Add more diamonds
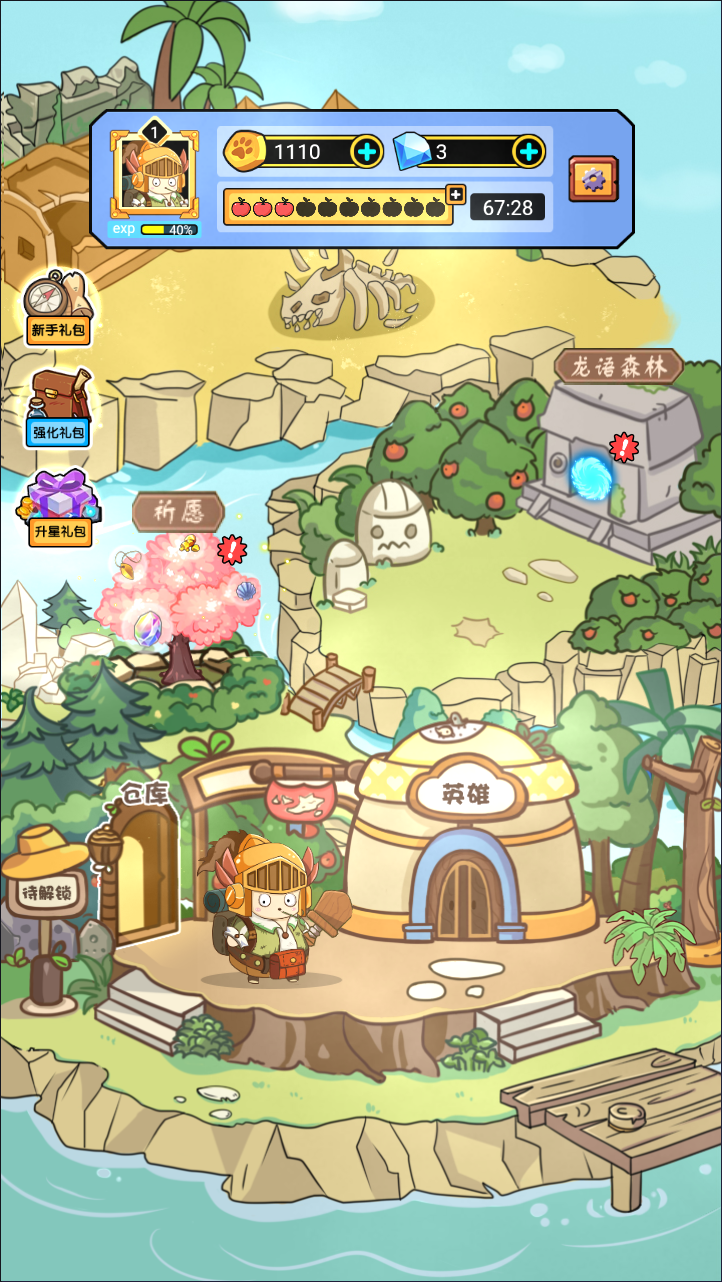Screen dimensions: 722x1282 (x=529, y=151)
